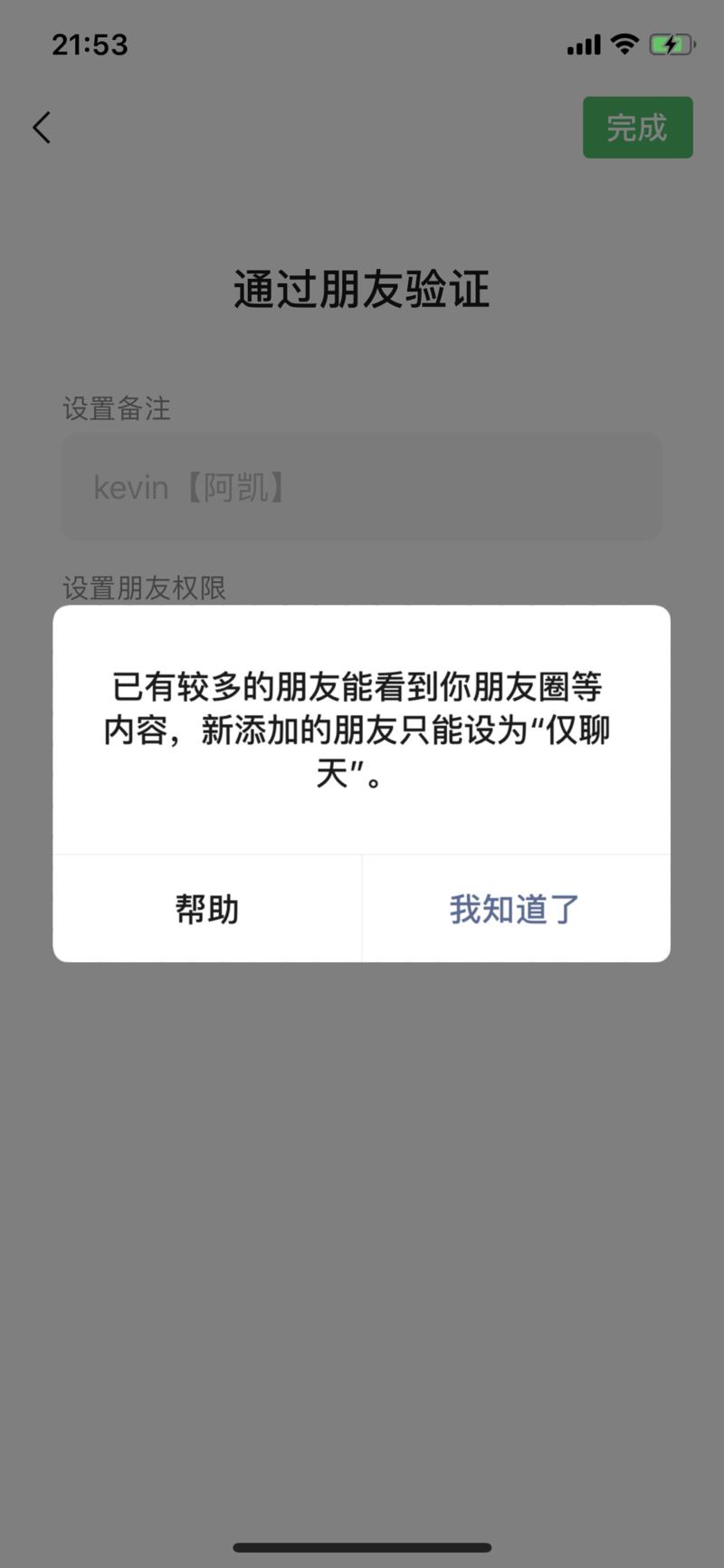Tap the charging battery icon

click(671, 43)
